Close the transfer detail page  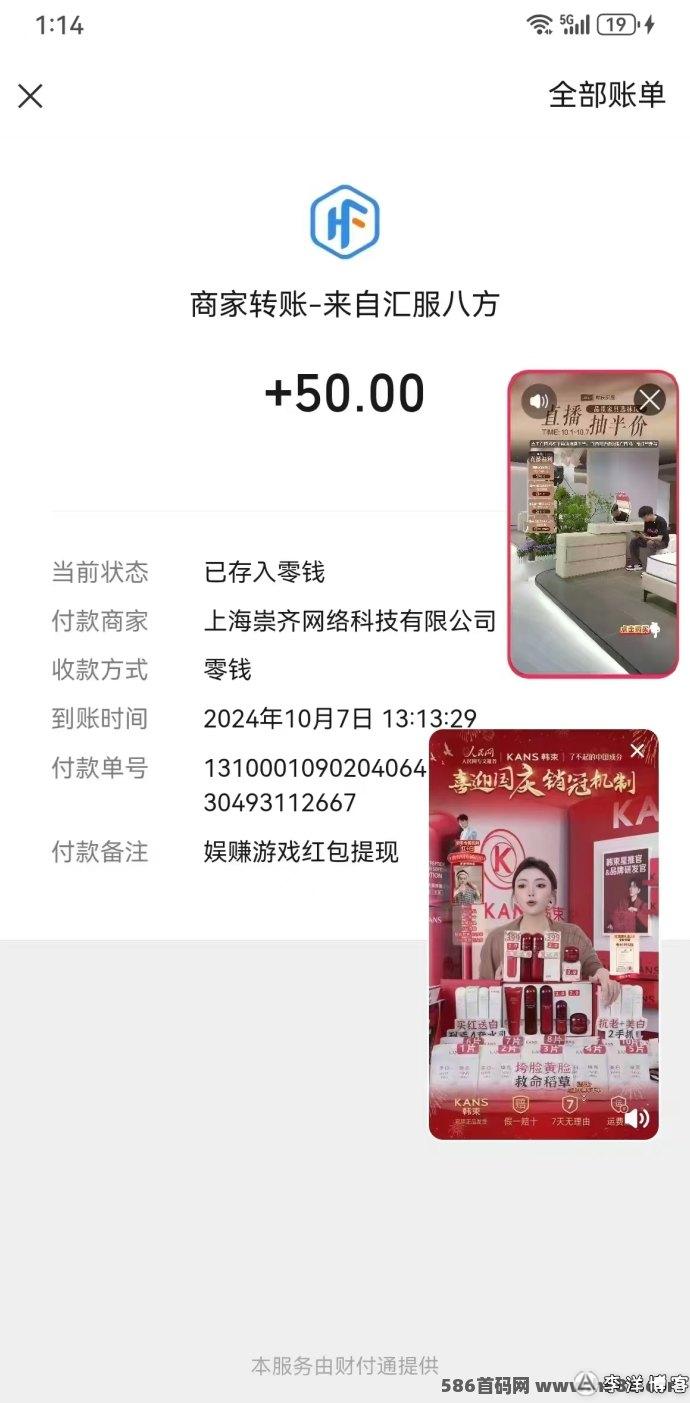point(31,96)
